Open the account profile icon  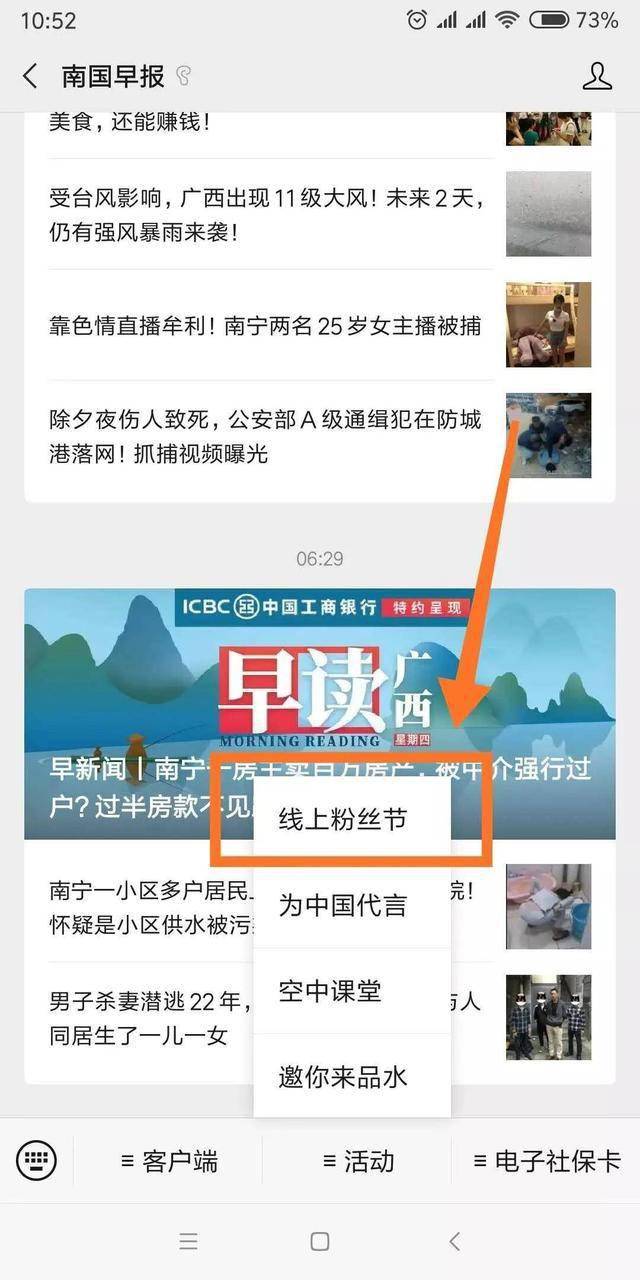pyautogui.click(x=597, y=76)
